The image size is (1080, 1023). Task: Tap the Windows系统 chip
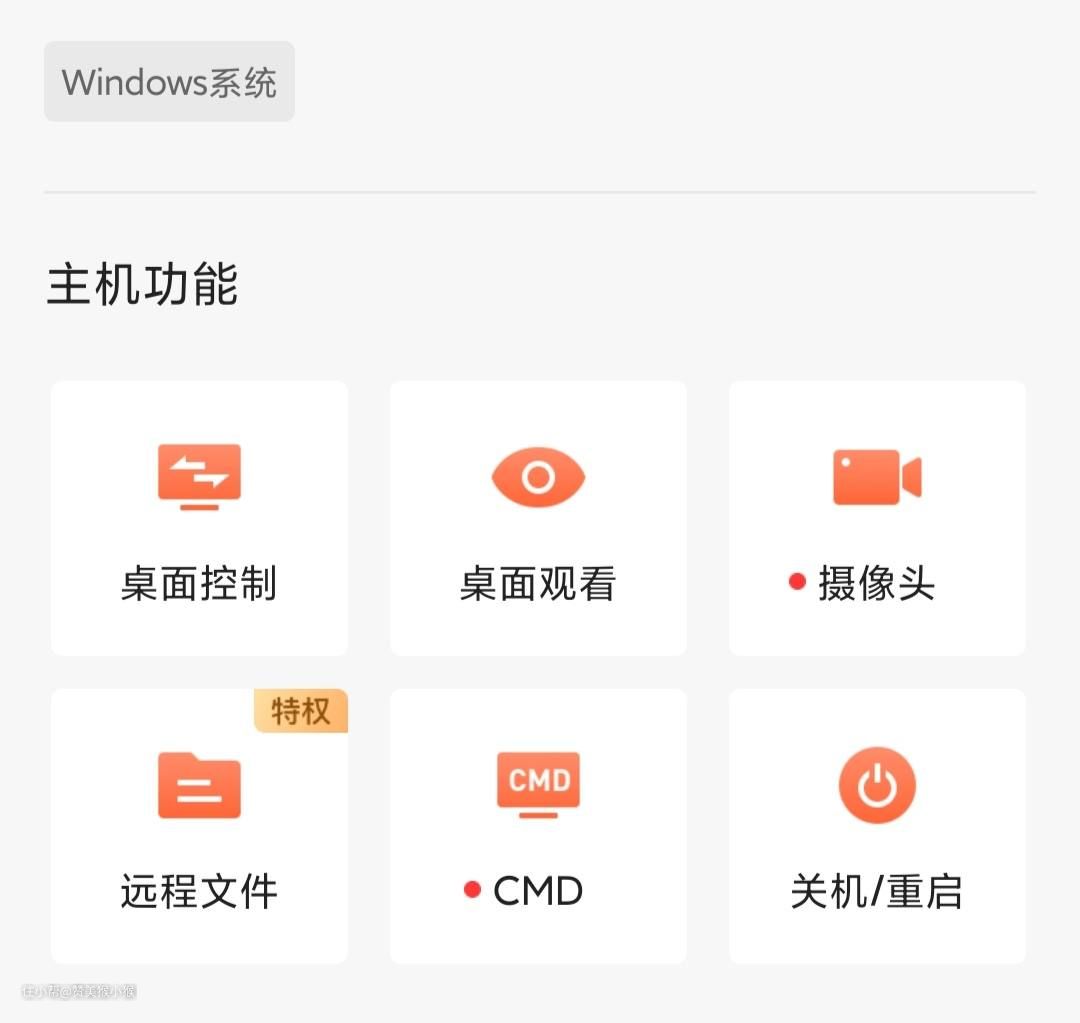(x=169, y=82)
